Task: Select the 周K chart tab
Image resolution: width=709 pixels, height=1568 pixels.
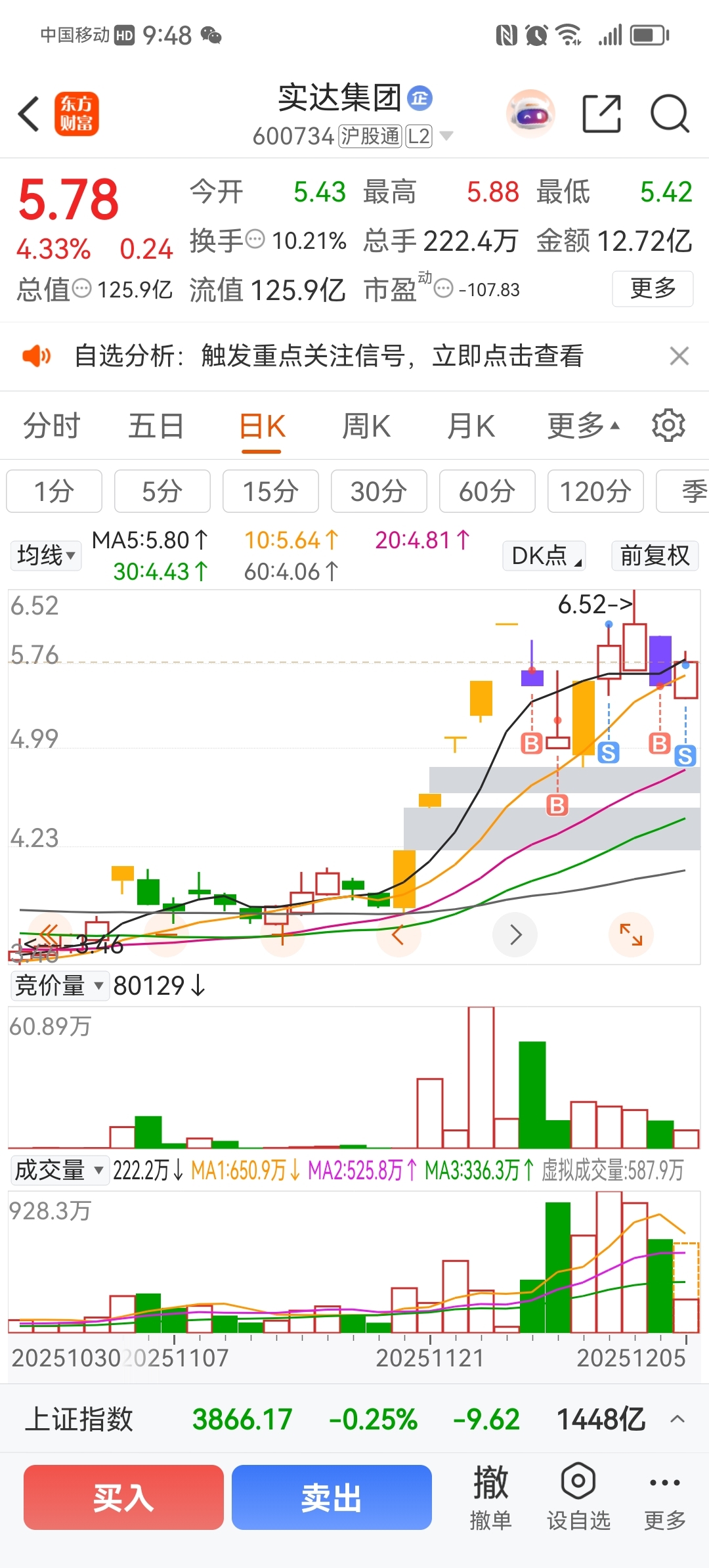Action: (366, 426)
